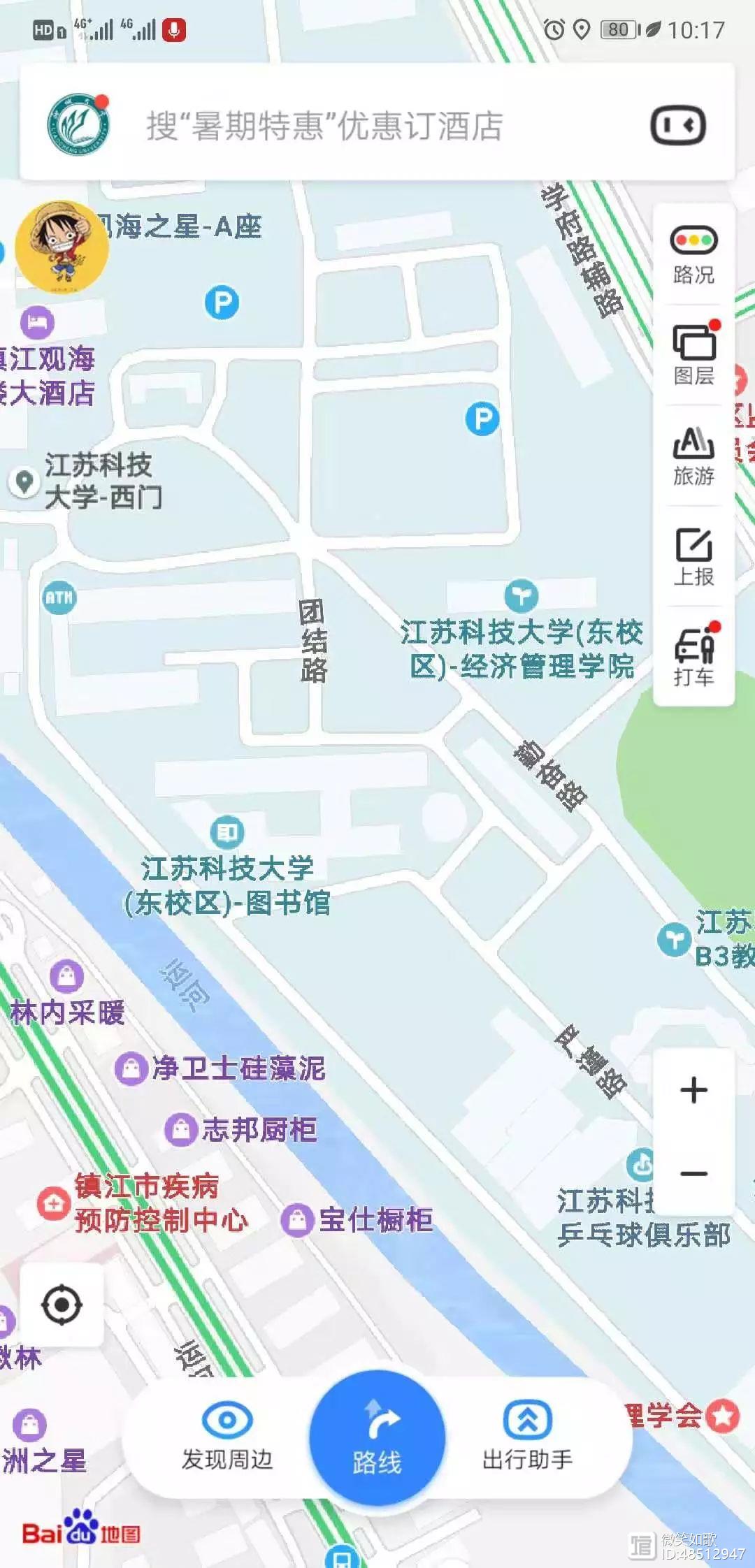
Task: Open the 图层 layers panel
Action: pyautogui.click(x=693, y=355)
